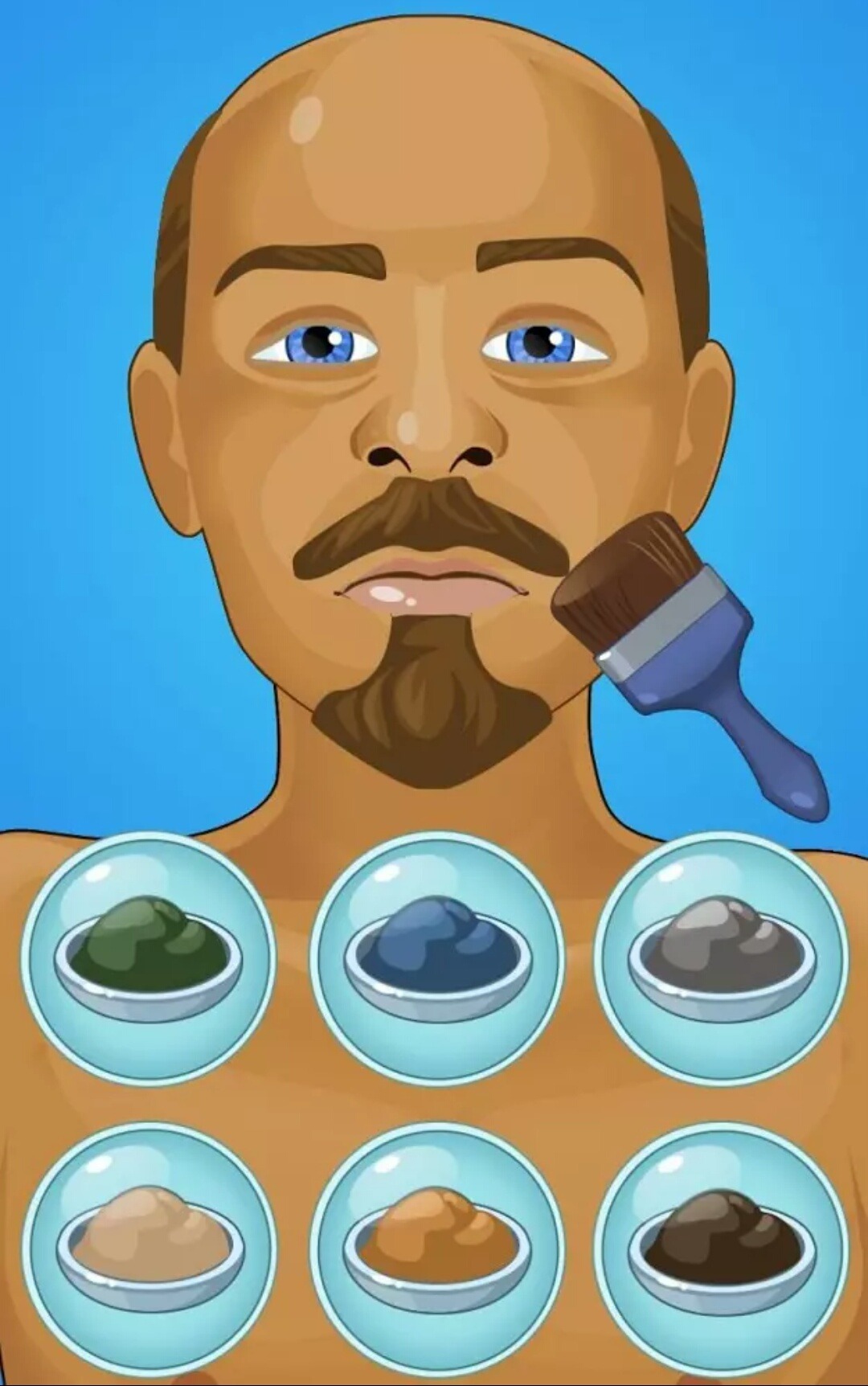Pick the gray dye bowl
This screenshot has width=868, height=1386.
click(x=723, y=958)
